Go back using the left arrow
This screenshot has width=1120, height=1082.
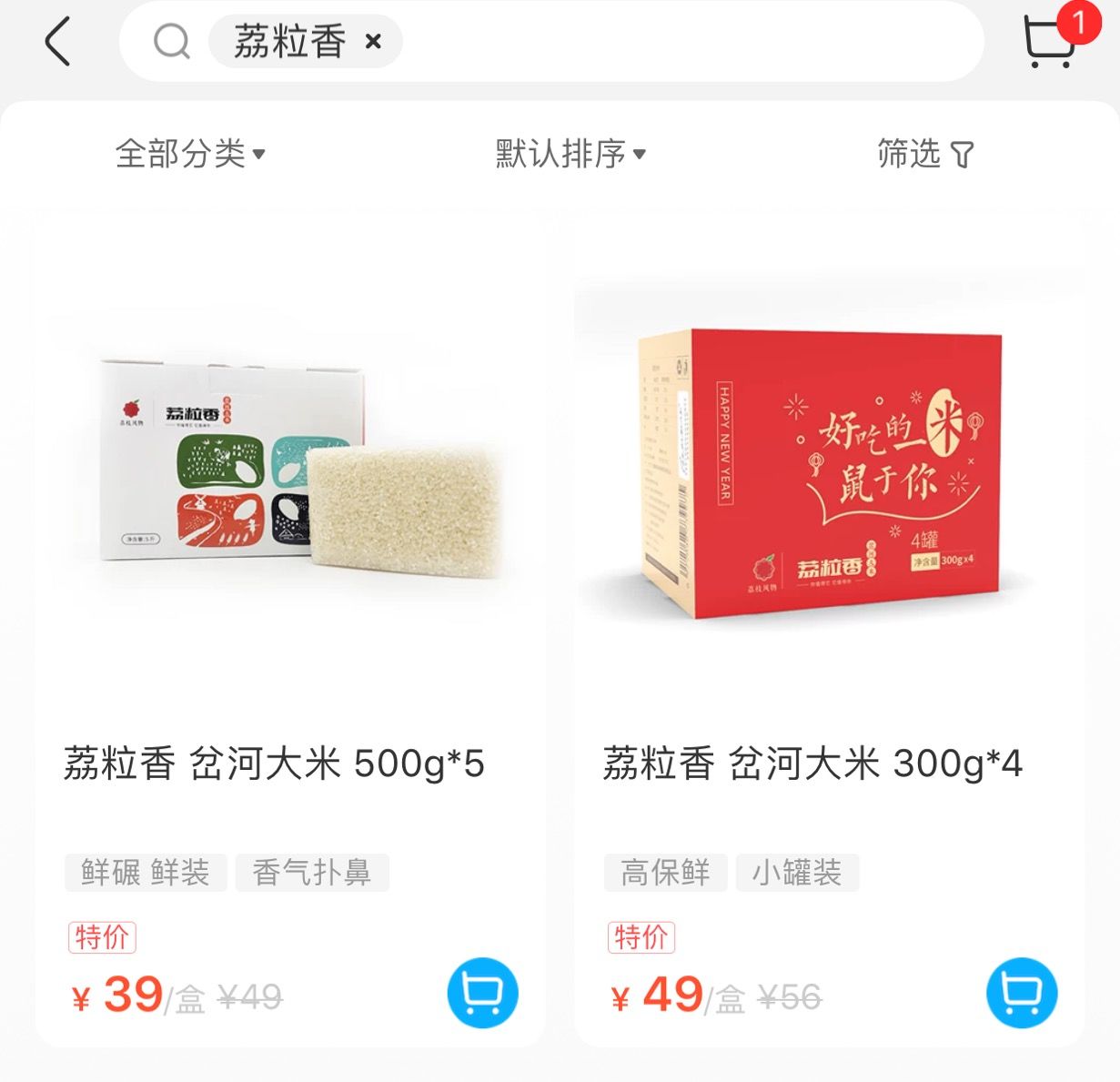click(x=57, y=42)
